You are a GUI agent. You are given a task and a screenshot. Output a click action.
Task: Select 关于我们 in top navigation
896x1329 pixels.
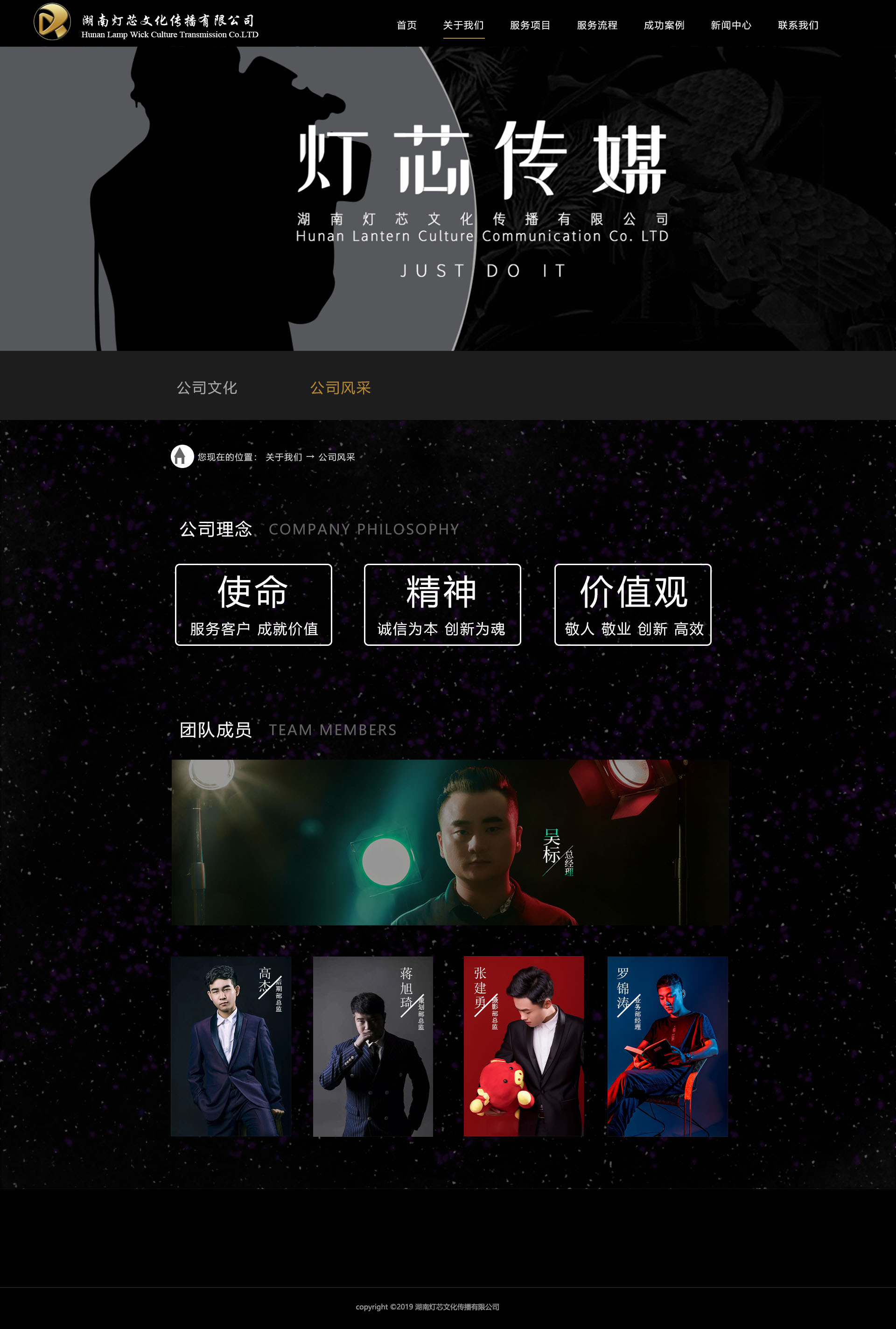click(x=463, y=25)
